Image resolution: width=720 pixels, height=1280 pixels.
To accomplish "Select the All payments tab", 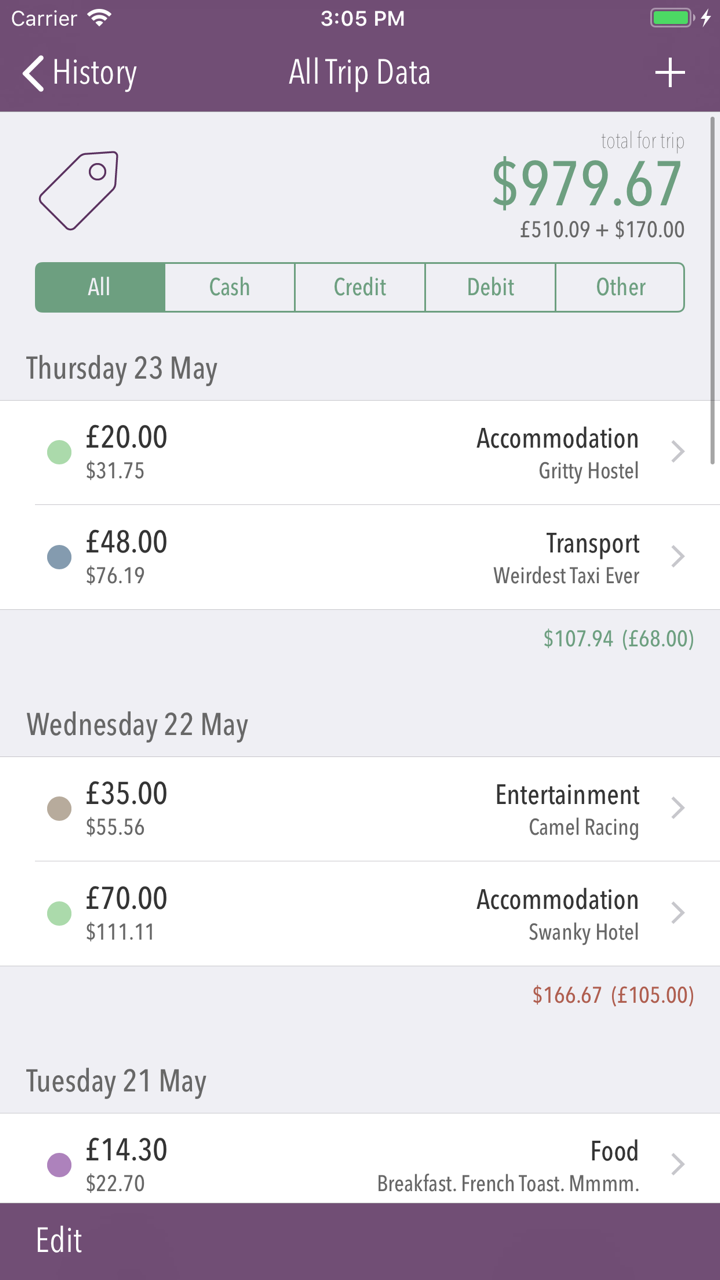I will (x=99, y=287).
